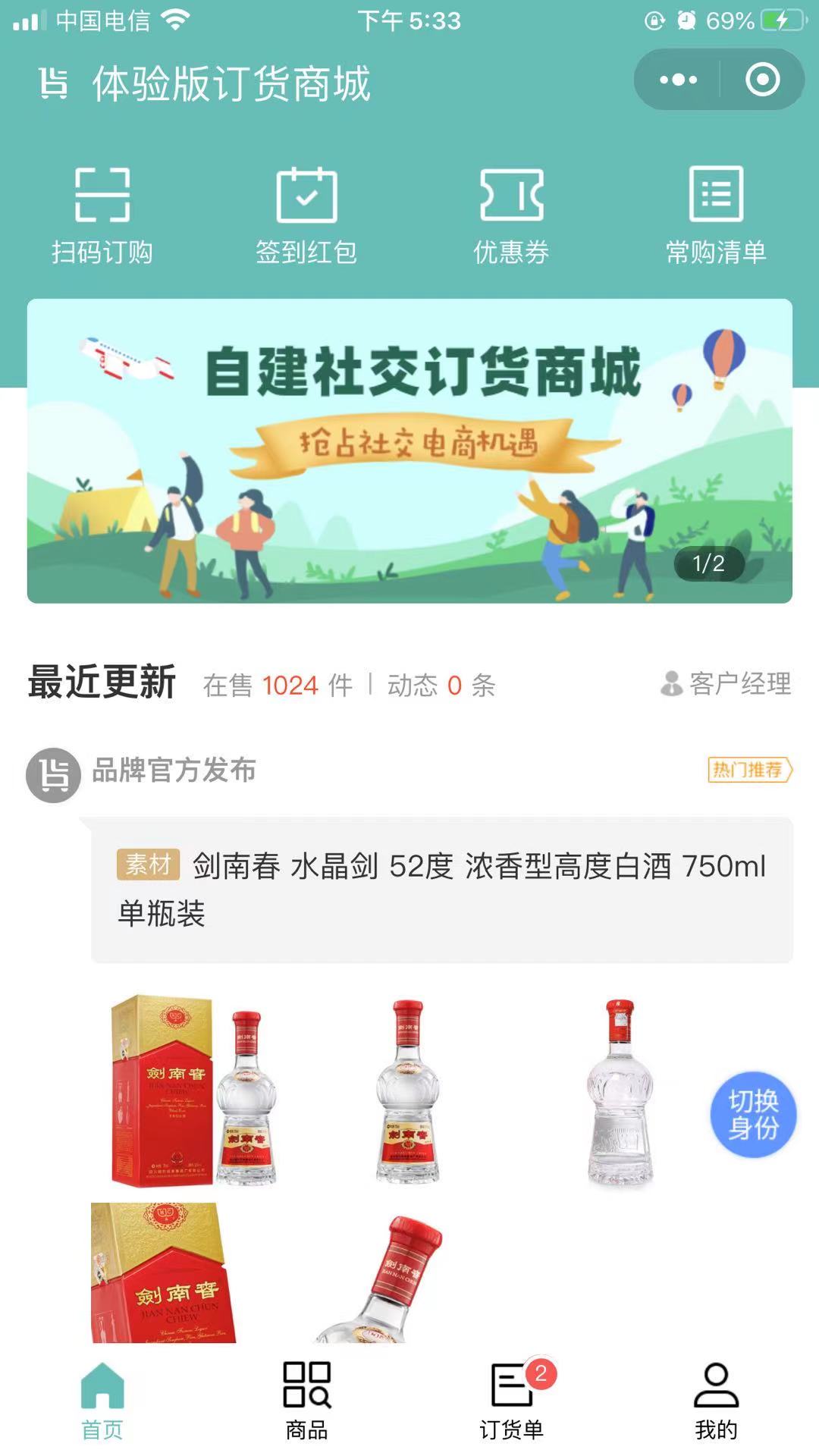The image size is (819, 1456).
Task: Contact the 客户经理 account manager
Action: tap(726, 684)
